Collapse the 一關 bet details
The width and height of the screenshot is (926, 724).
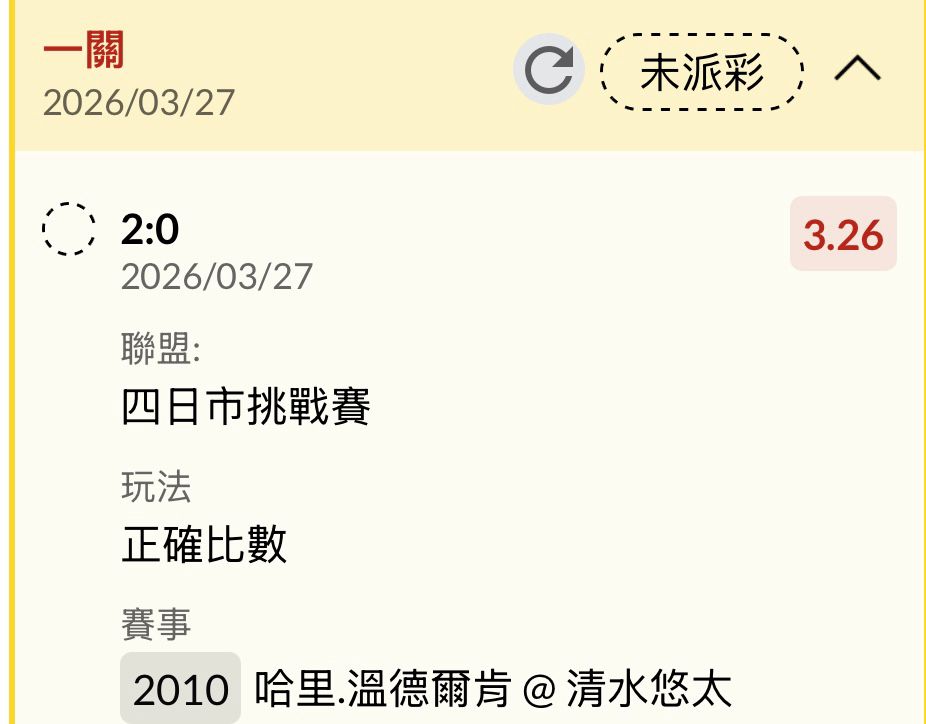coord(857,69)
